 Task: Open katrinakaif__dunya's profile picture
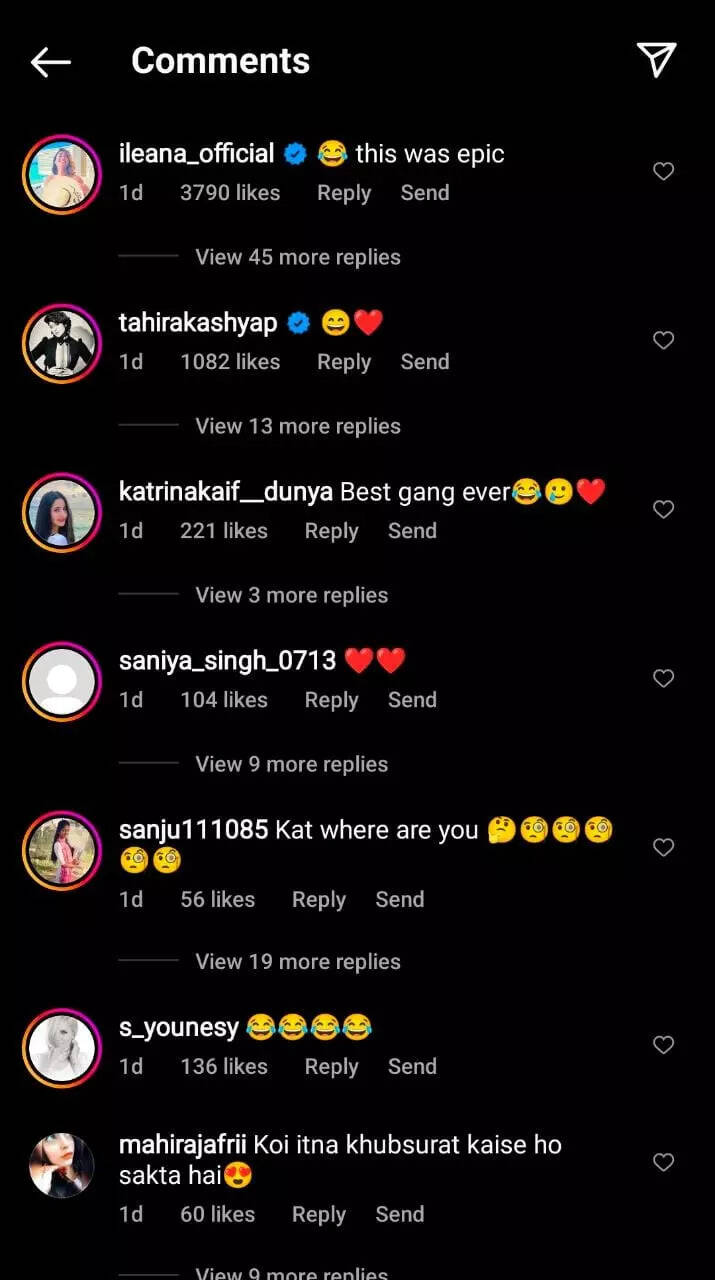tap(62, 513)
